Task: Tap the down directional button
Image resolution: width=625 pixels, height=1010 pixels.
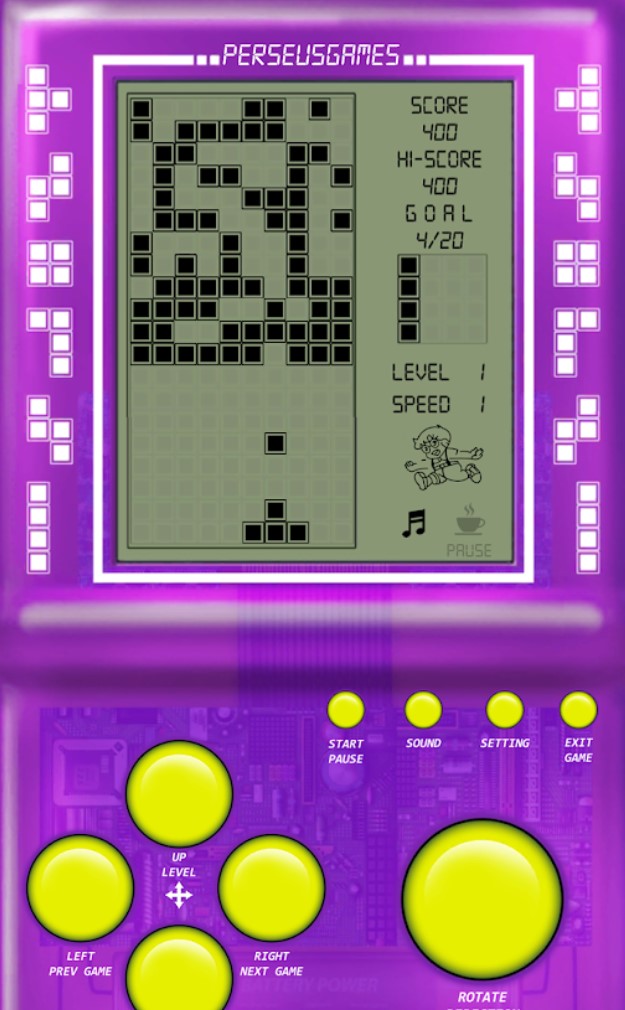Action: [179, 968]
